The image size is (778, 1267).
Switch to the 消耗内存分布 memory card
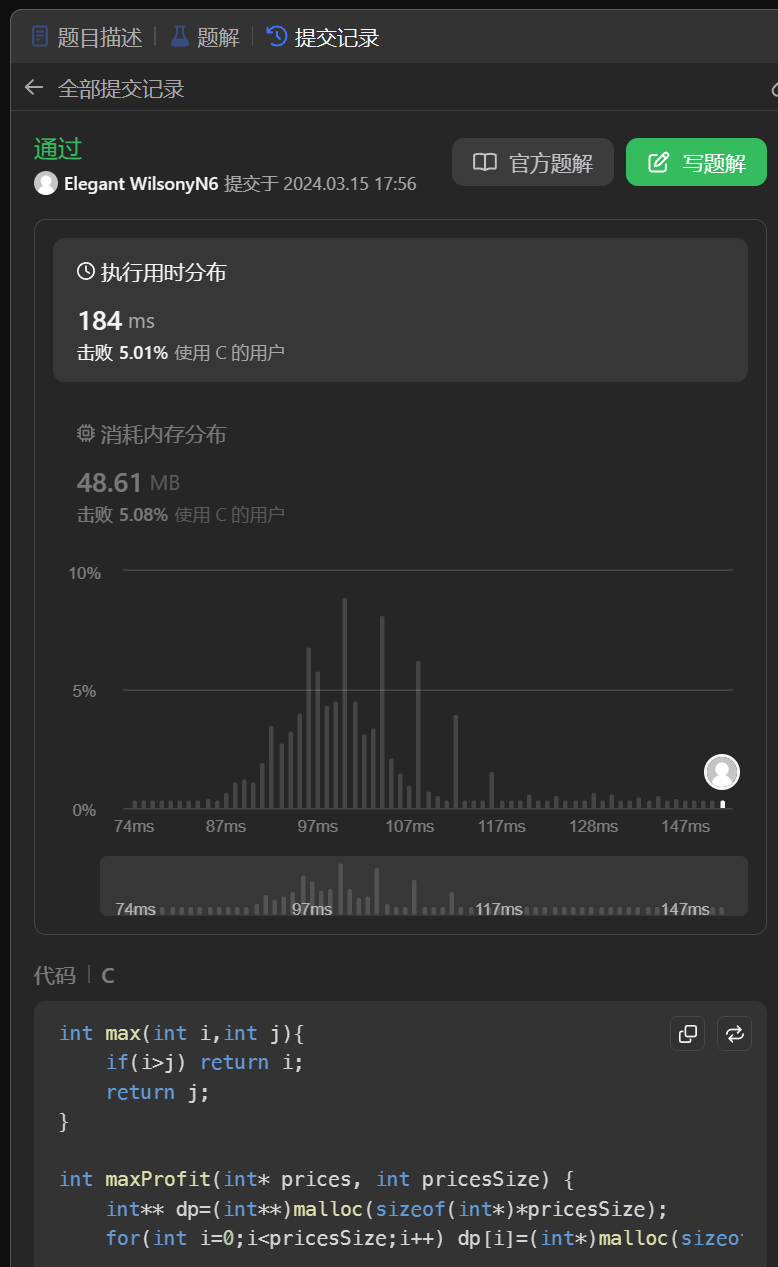pyautogui.click(x=400, y=472)
